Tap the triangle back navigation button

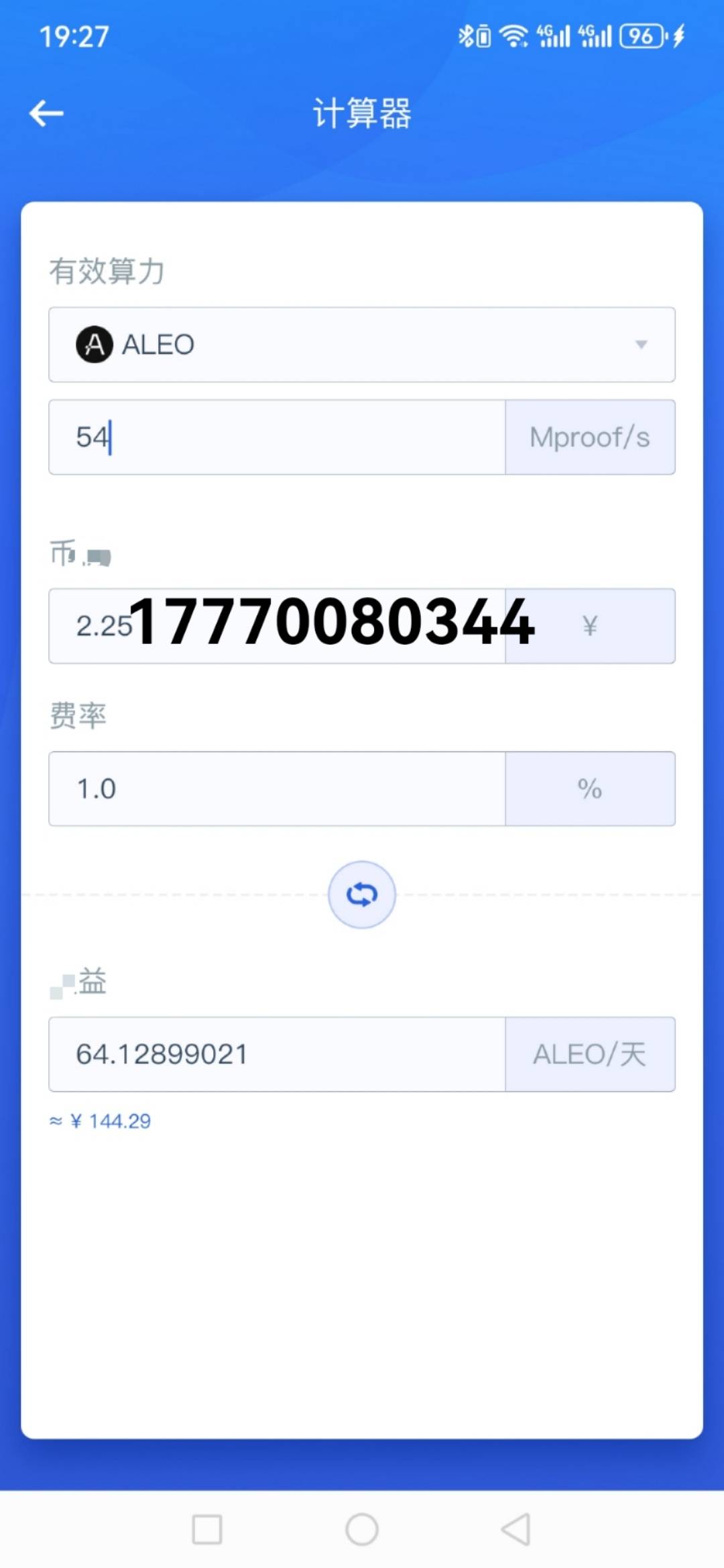coord(516,1531)
